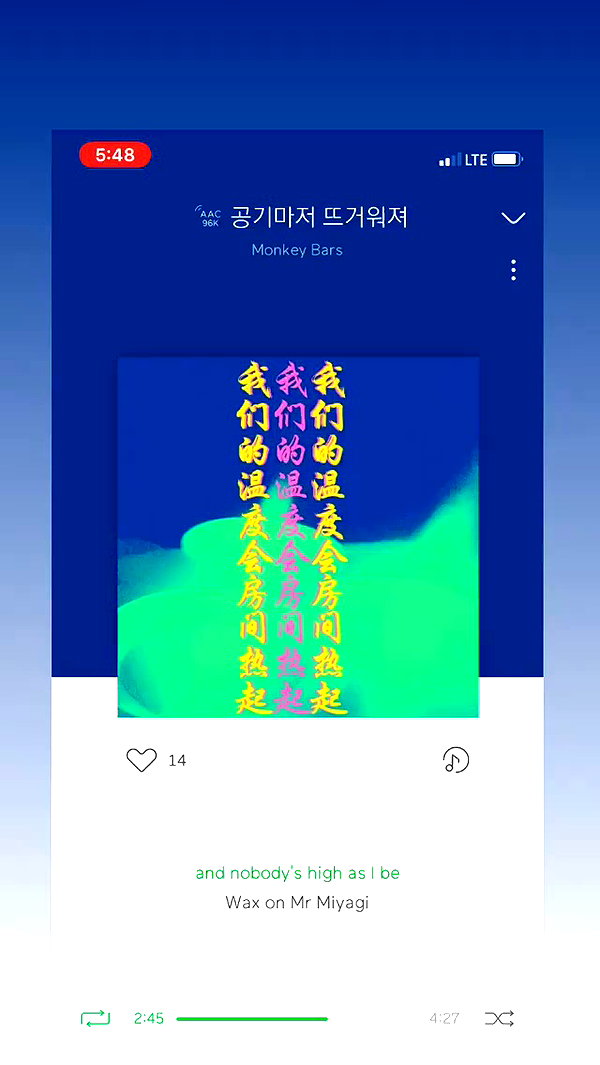Open the artist Monkey Bars

click(x=297, y=250)
